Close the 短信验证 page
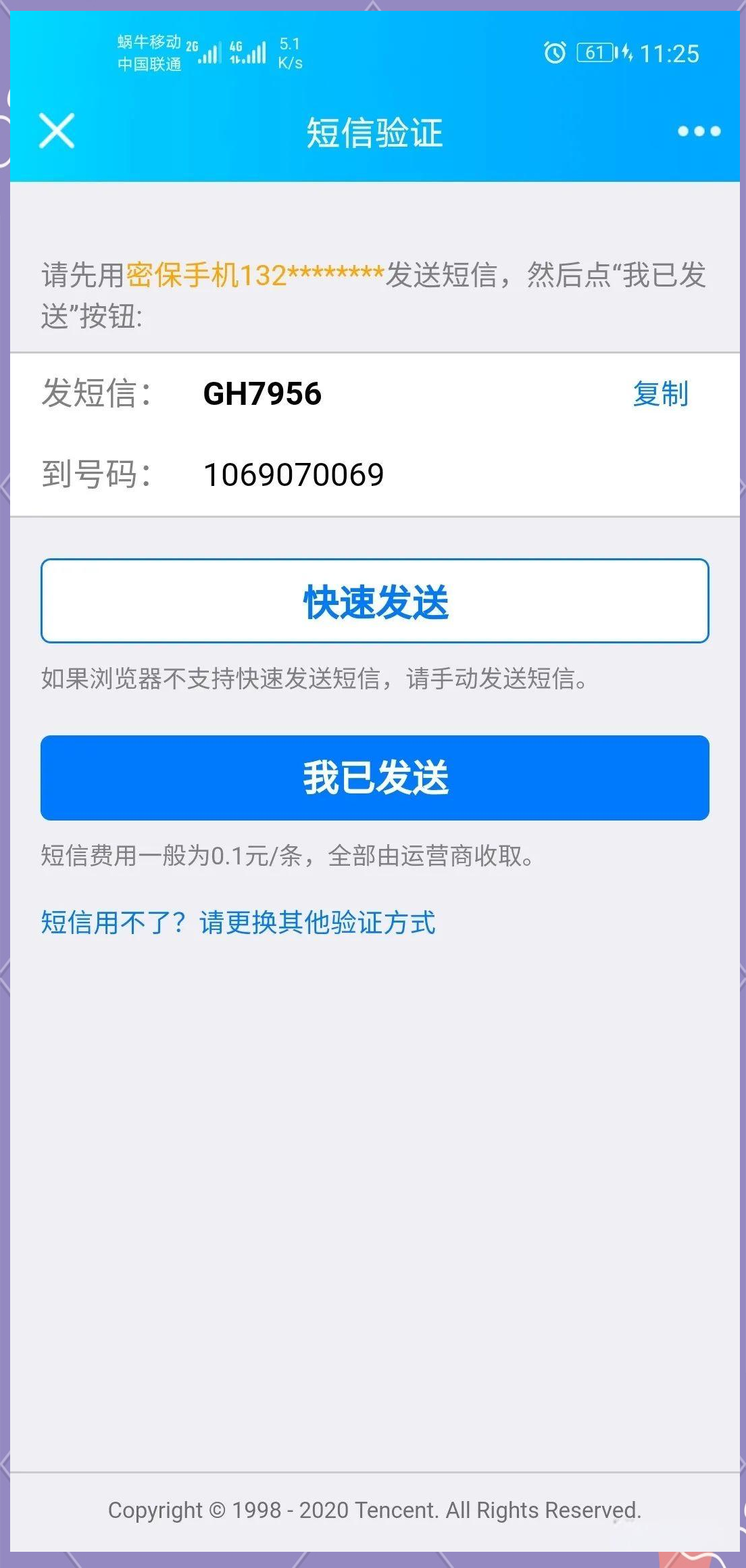The width and height of the screenshot is (746, 1568). 57,131
